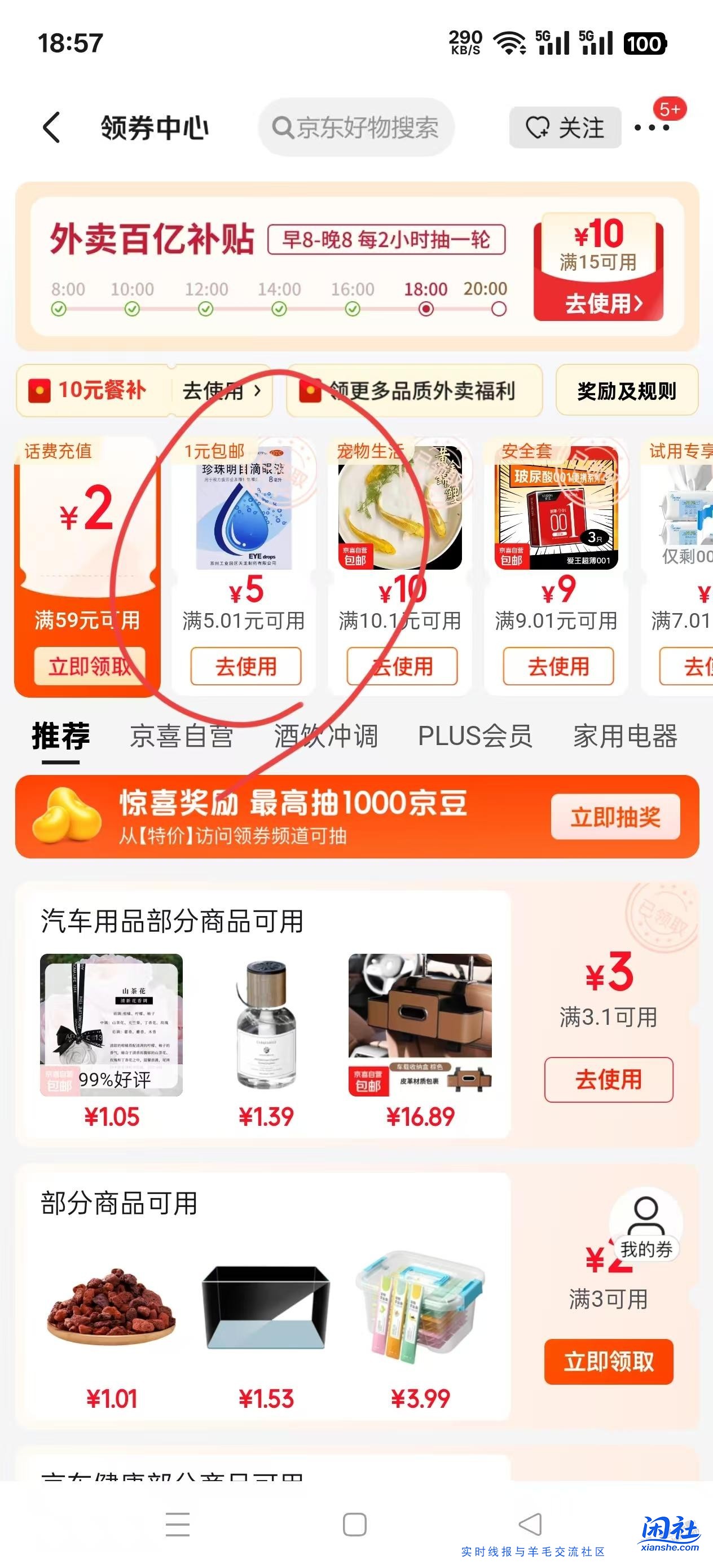Image resolution: width=713 pixels, height=1568 pixels.
Task: Switch to the 家用电器 tab
Action: 624,736
